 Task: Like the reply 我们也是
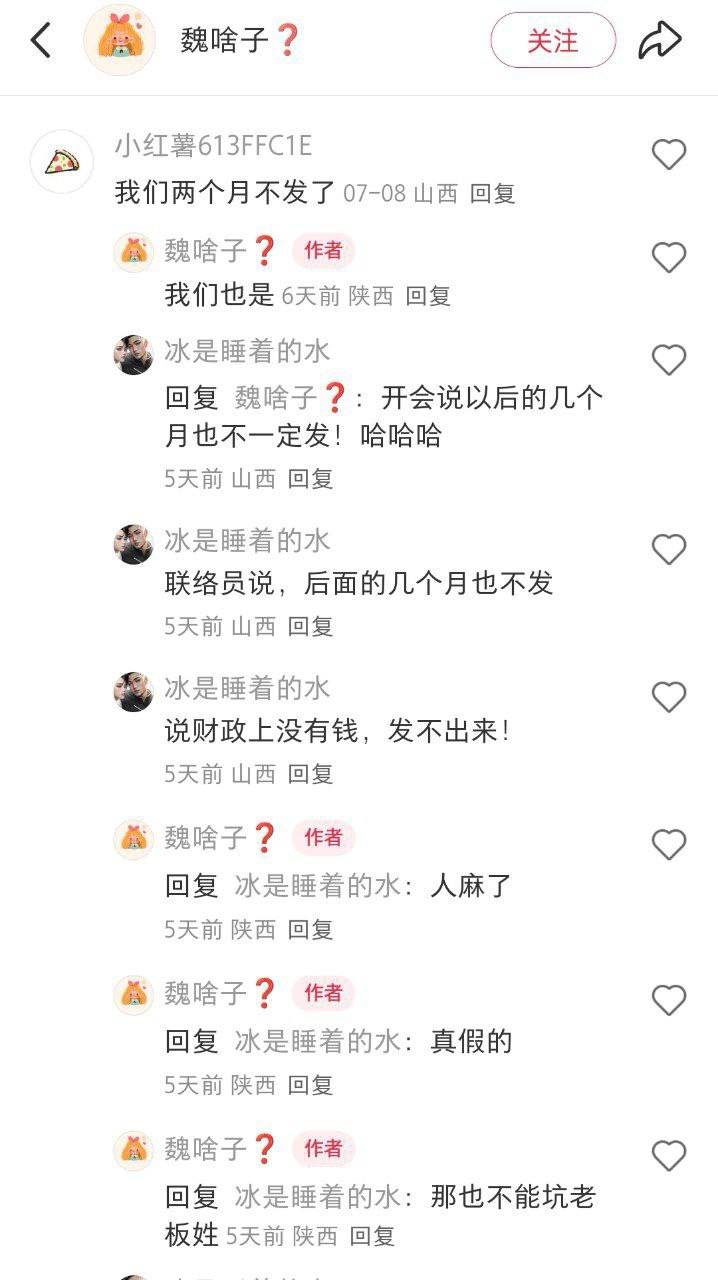(669, 257)
